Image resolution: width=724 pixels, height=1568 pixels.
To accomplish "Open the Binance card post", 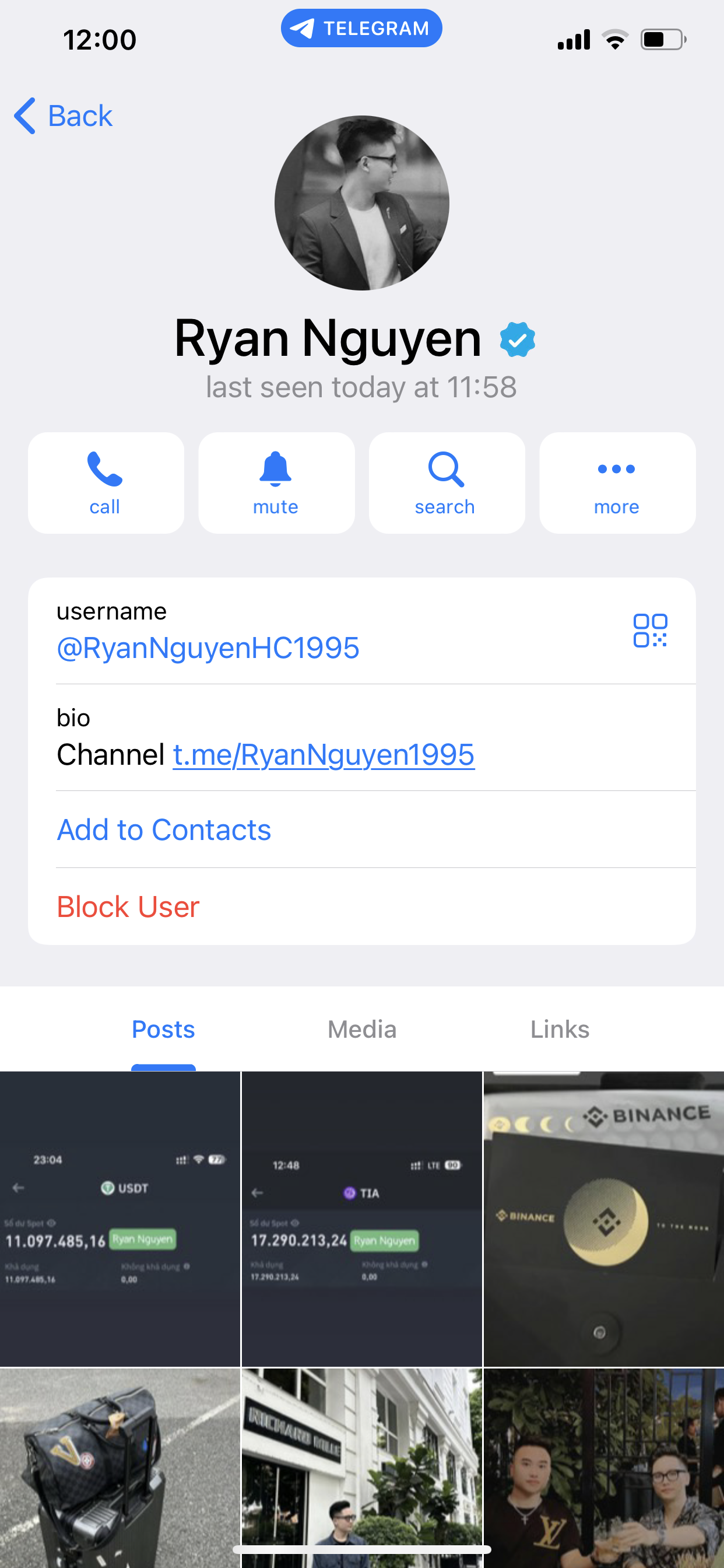I will click(x=603, y=1219).
